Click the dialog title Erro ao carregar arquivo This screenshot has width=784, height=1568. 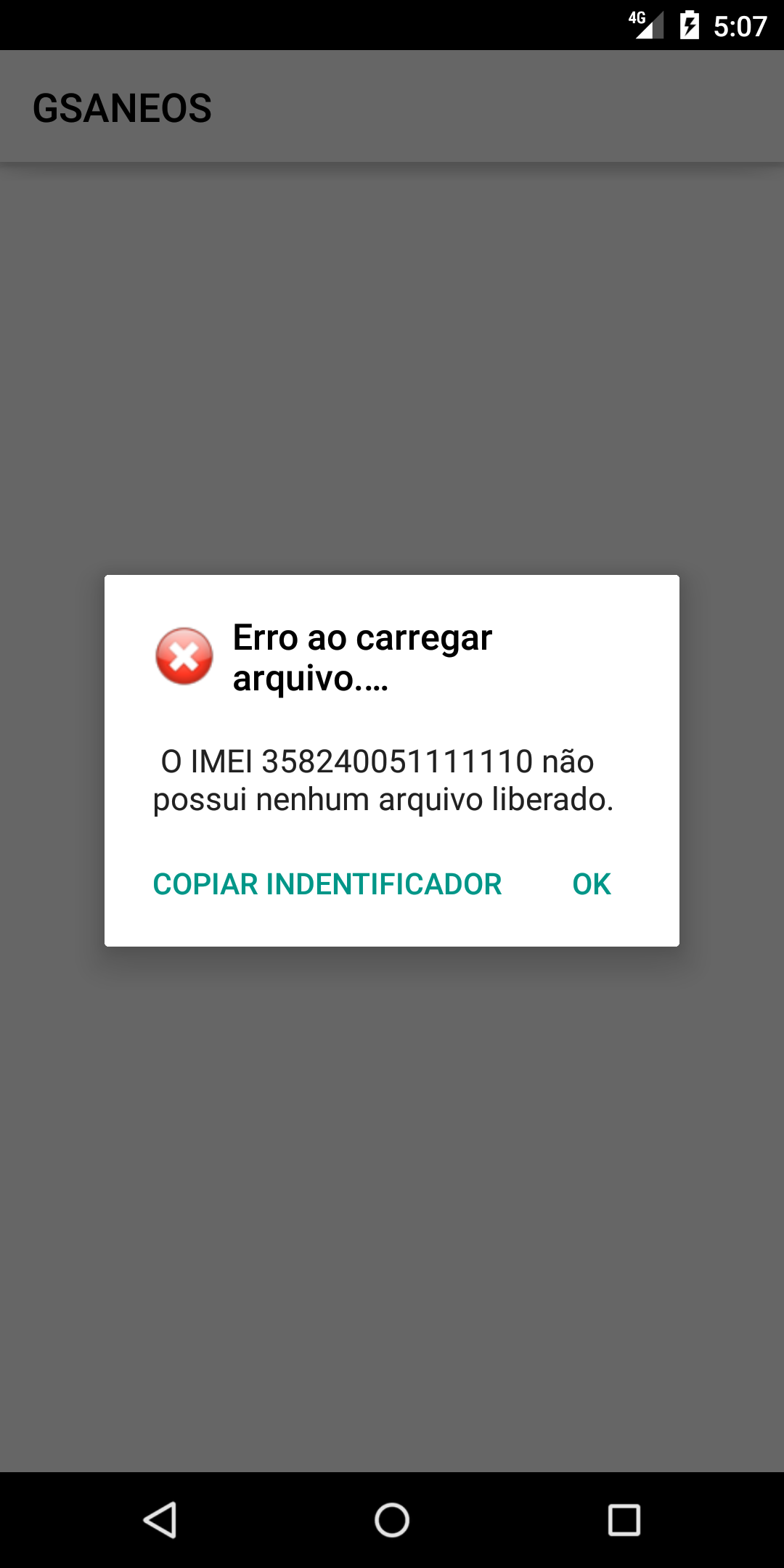362,658
